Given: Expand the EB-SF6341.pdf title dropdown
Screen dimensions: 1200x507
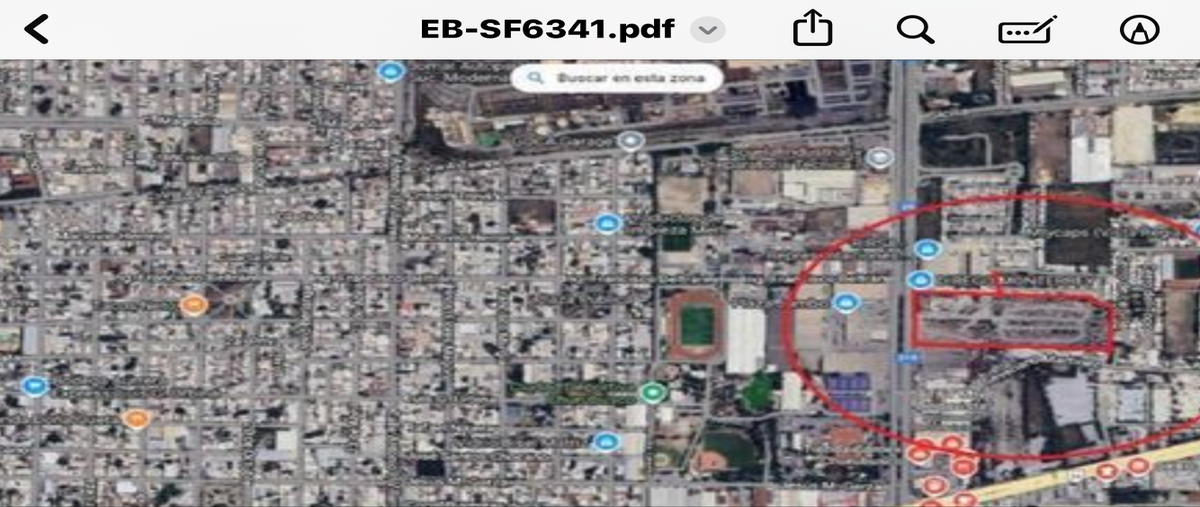Looking at the screenshot, I should (x=708, y=30).
